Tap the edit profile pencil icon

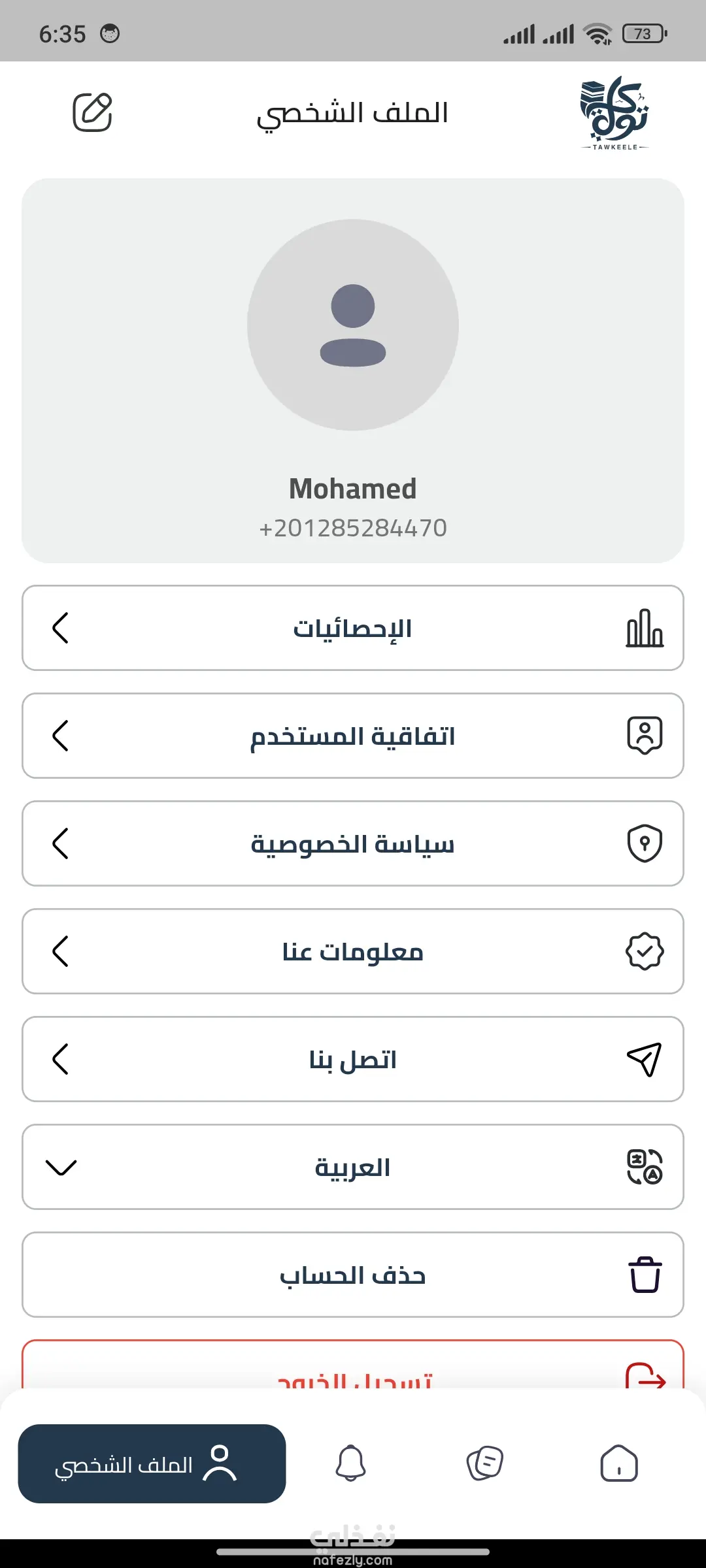point(92,112)
